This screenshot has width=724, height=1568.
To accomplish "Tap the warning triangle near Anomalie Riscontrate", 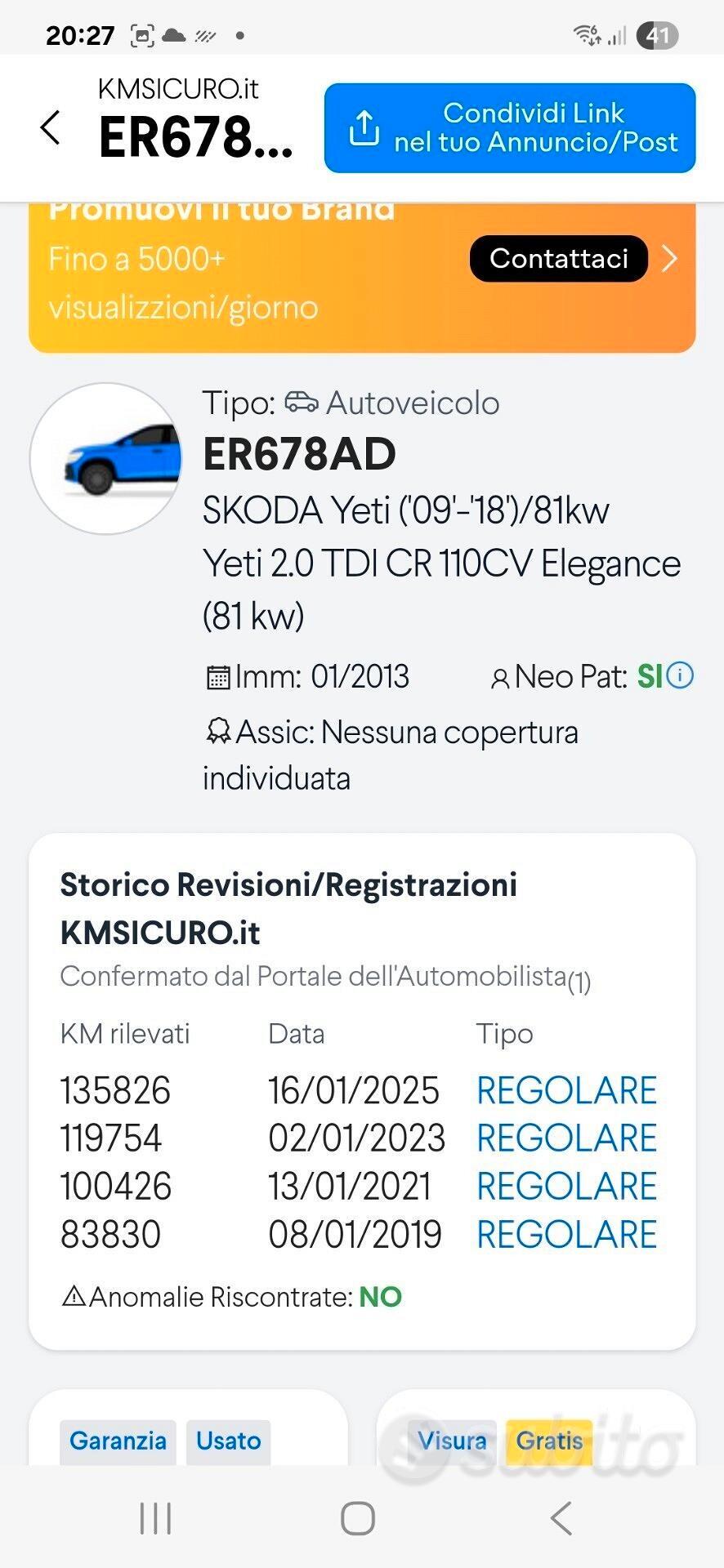I will [73, 1296].
